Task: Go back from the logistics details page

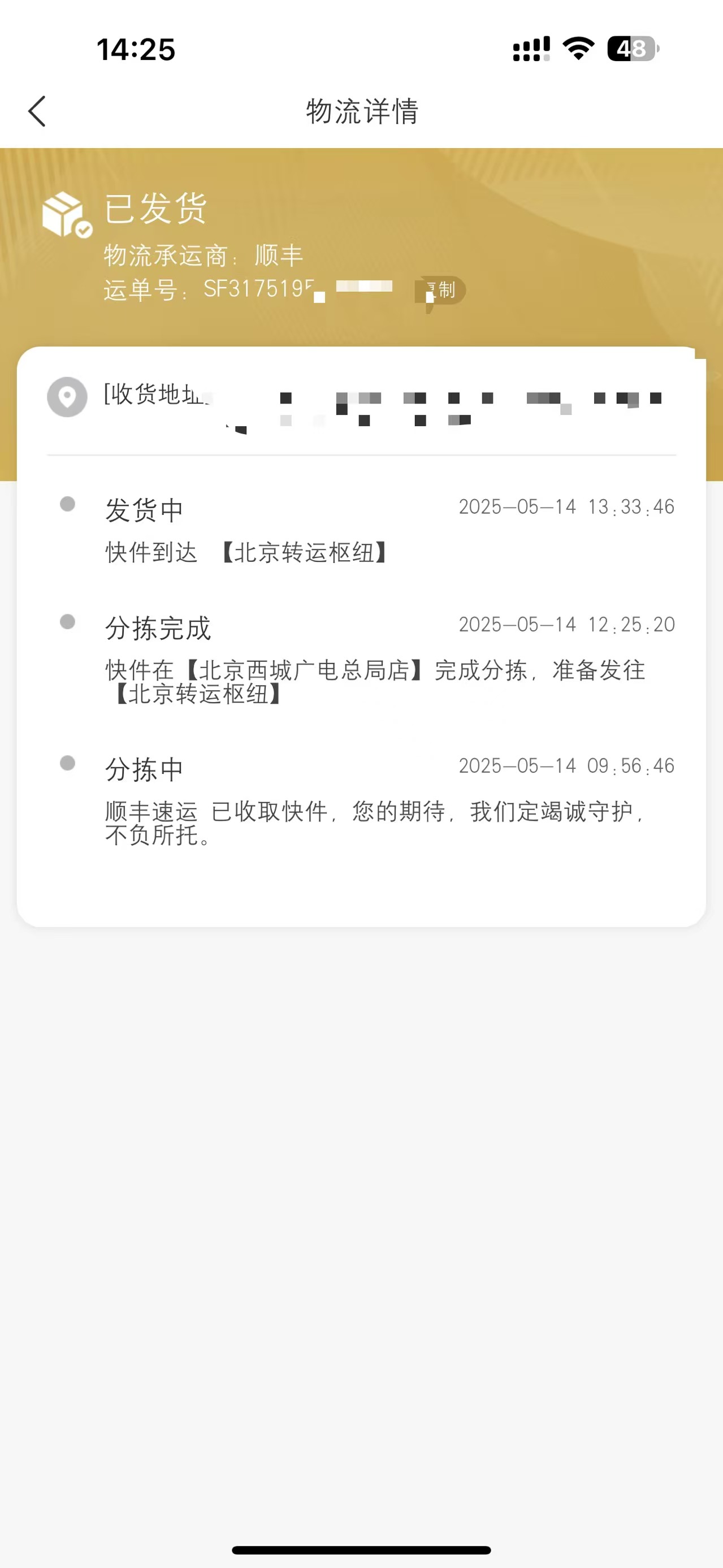Action: click(37, 111)
